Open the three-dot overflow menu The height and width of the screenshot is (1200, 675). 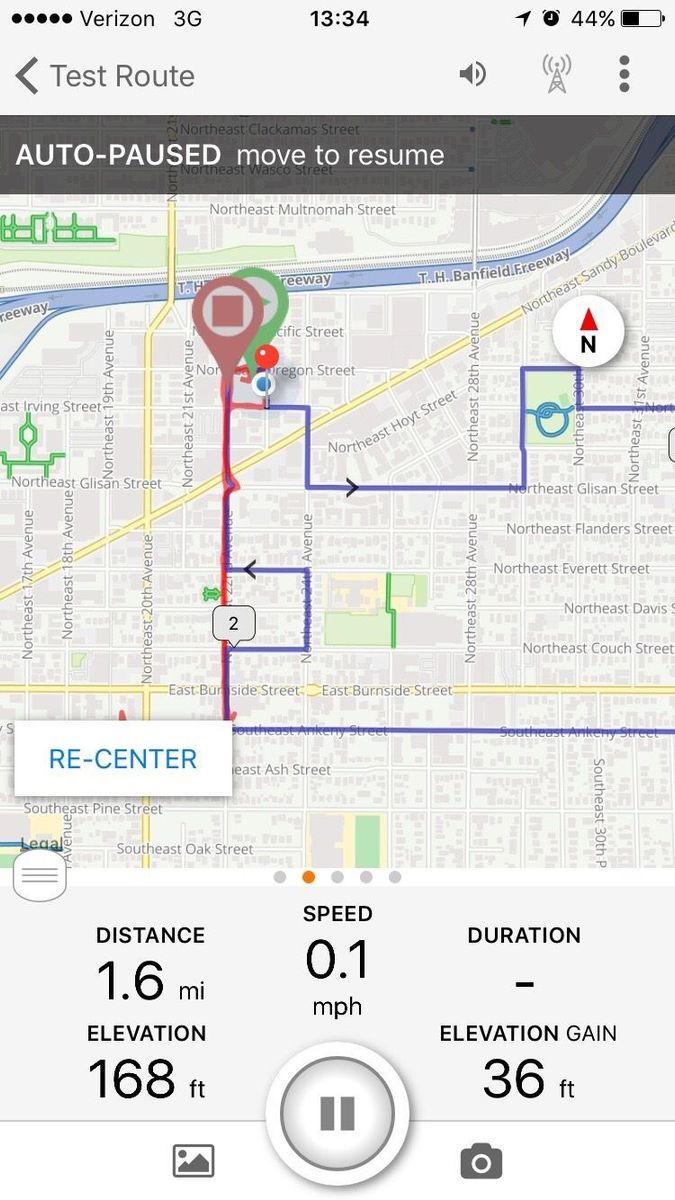(x=624, y=75)
